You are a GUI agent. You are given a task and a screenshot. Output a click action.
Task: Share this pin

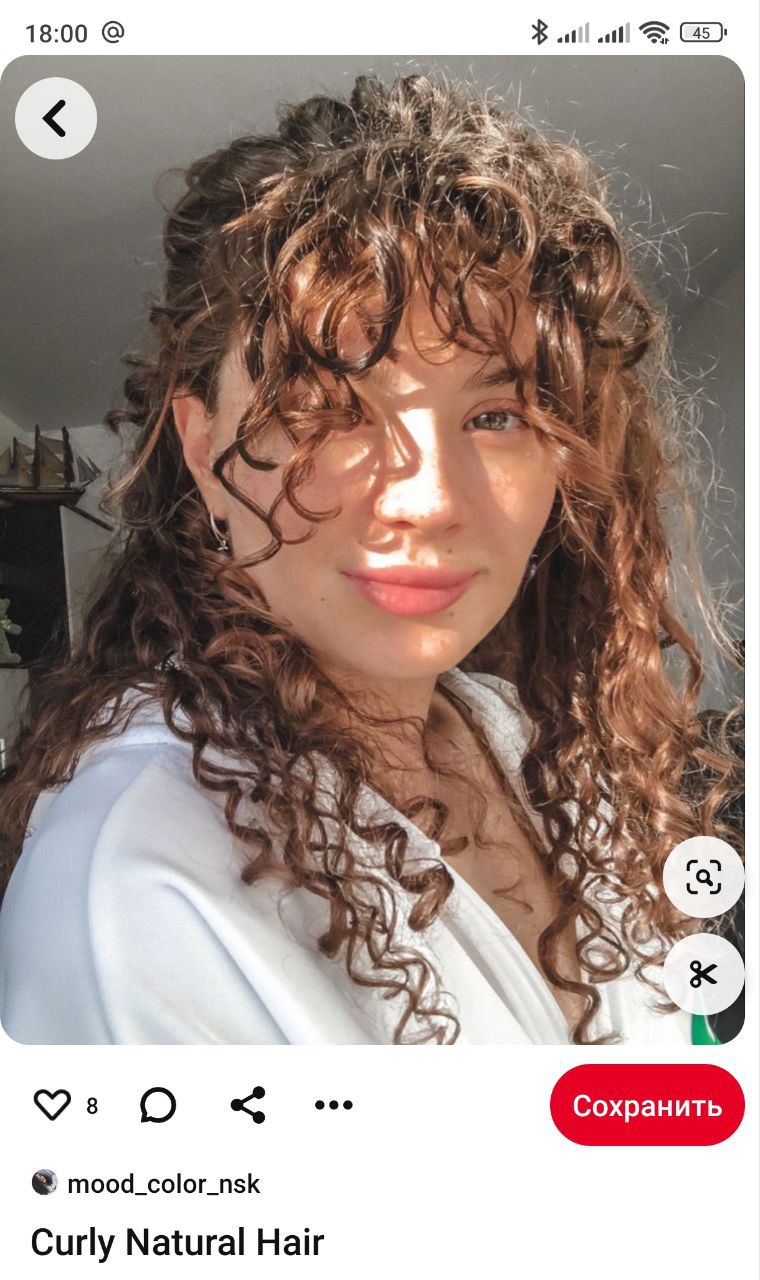(248, 1105)
